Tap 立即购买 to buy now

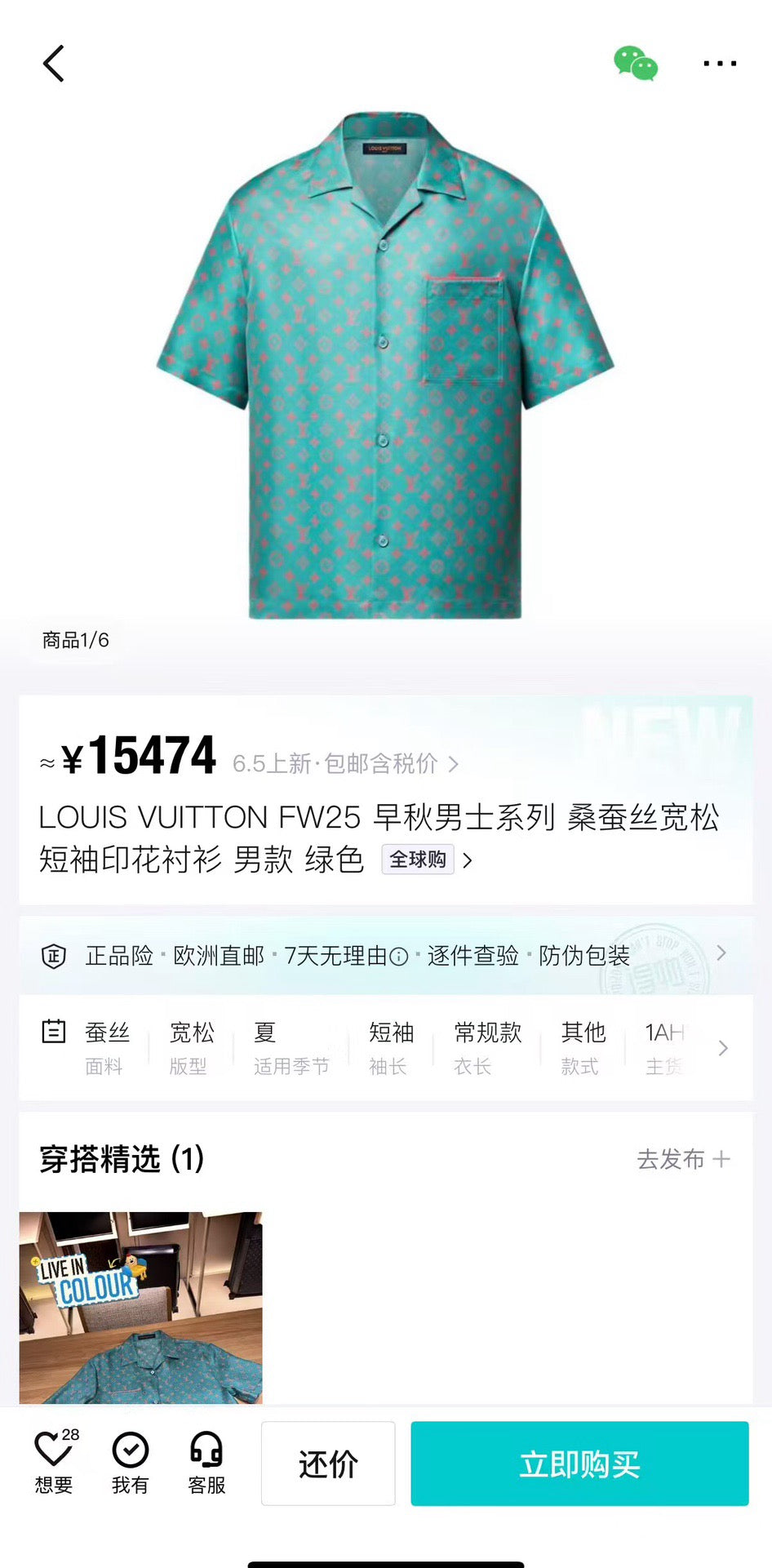579,1464
